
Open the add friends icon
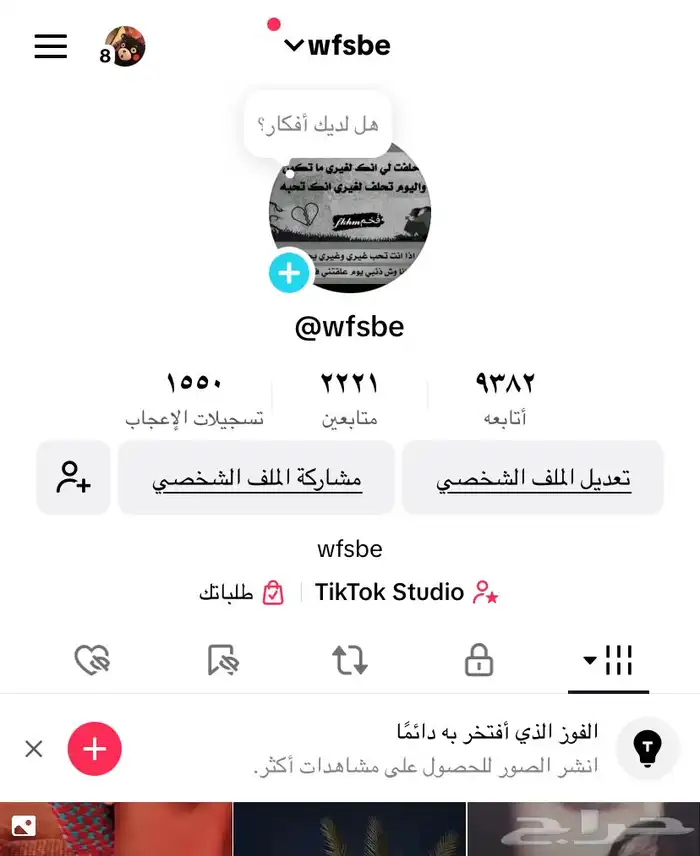click(x=73, y=478)
